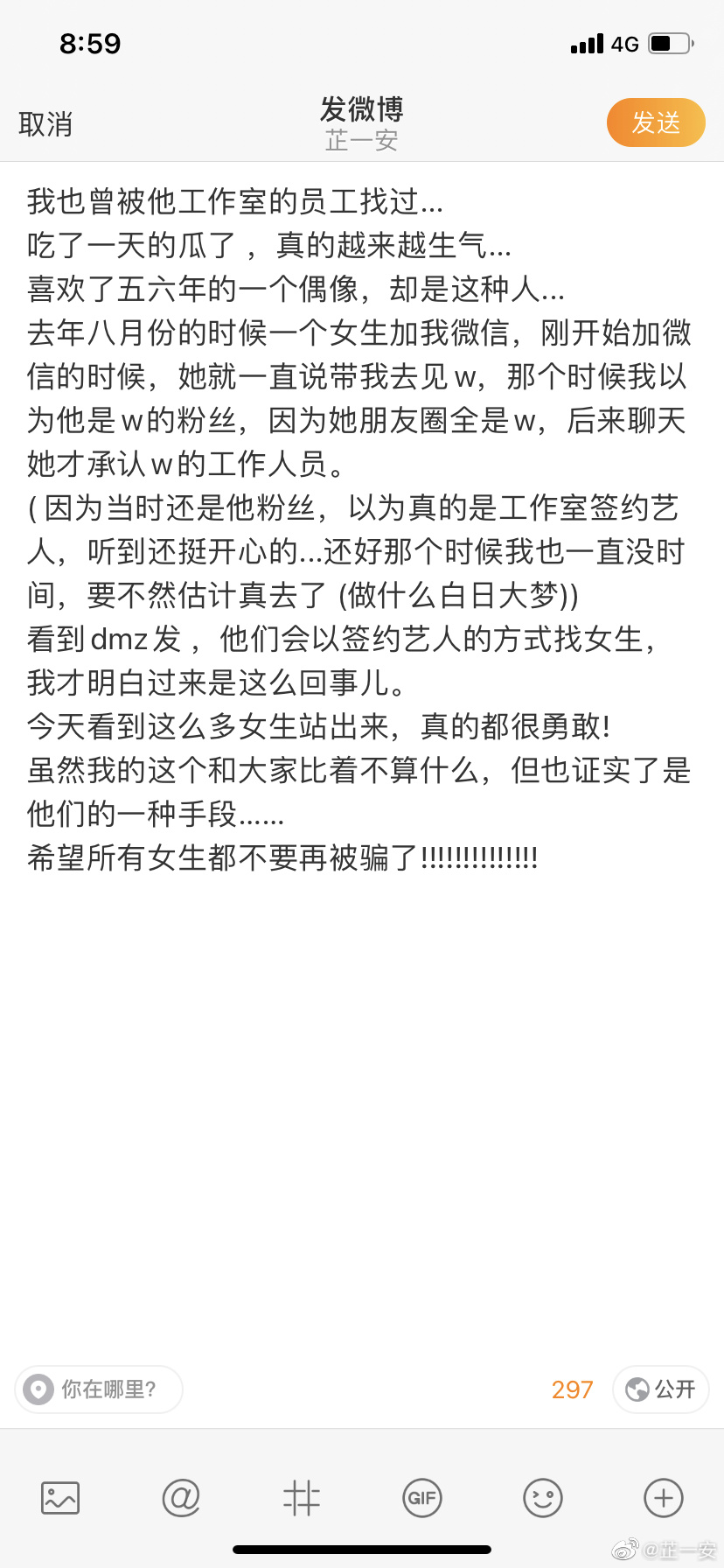Tap the location pin icon
The image size is (724, 1568).
coord(37,1389)
